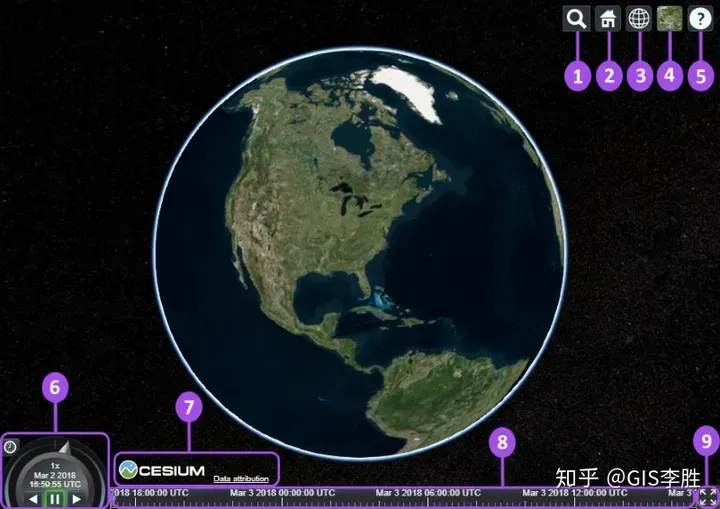Screen dimensions: 720x509
Task: Open the base imagery layer picker
Action: pos(670,19)
